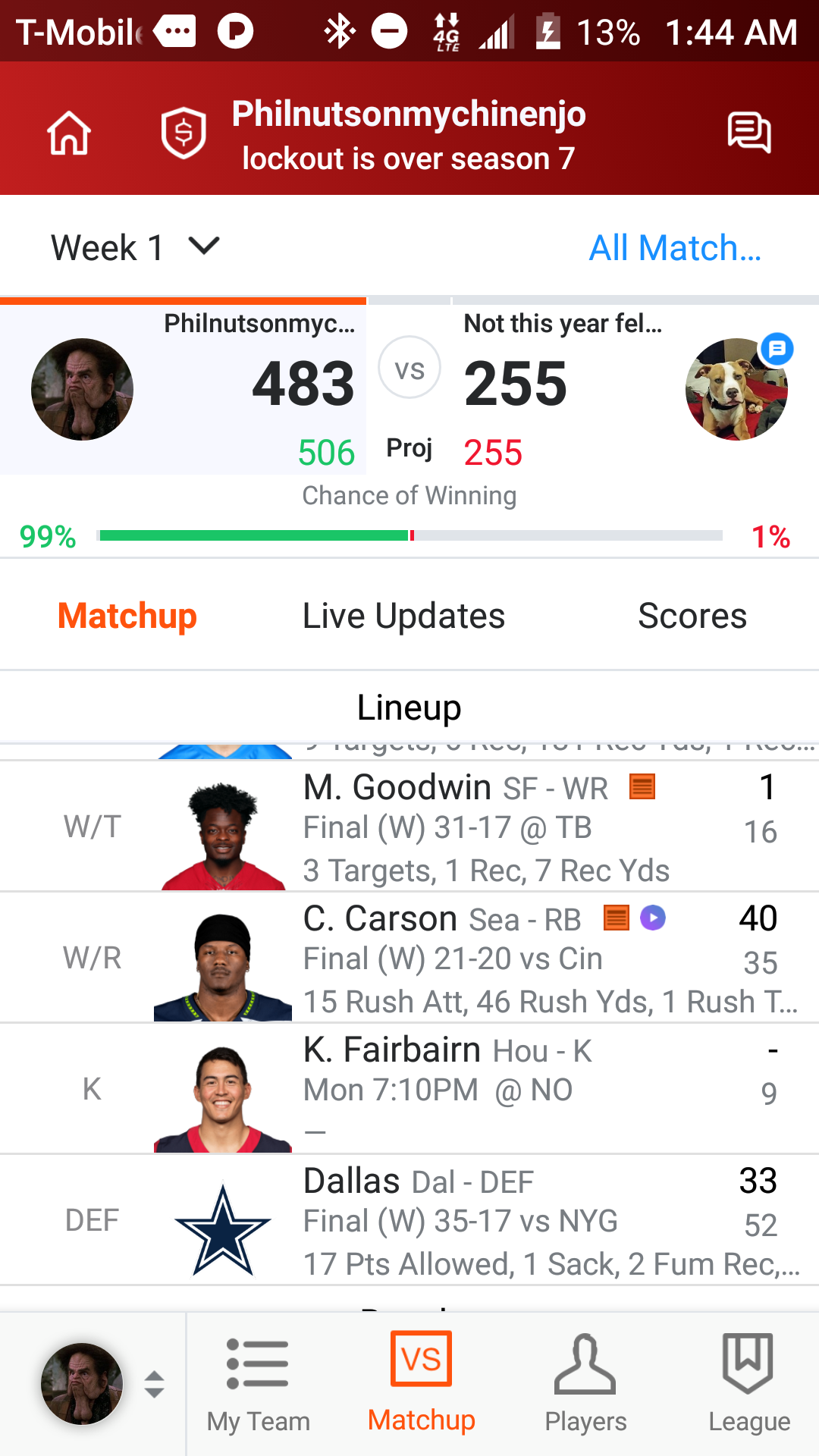Open opponent Not this year team avatar
The height and width of the screenshot is (1456, 819).
click(x=736, y=389)
